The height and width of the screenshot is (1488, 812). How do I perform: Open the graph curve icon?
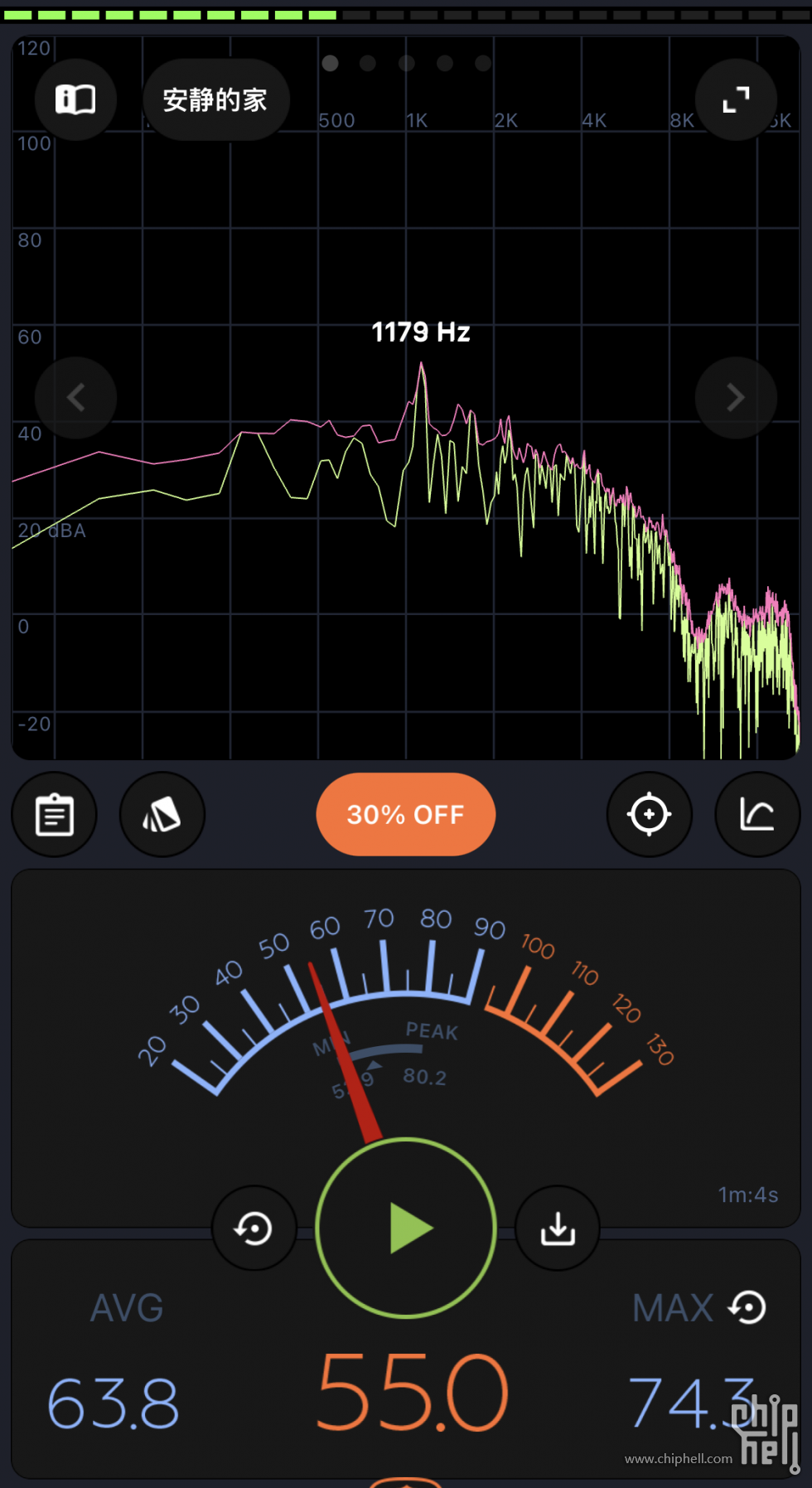pyautogui.click(x=756, y=815)
